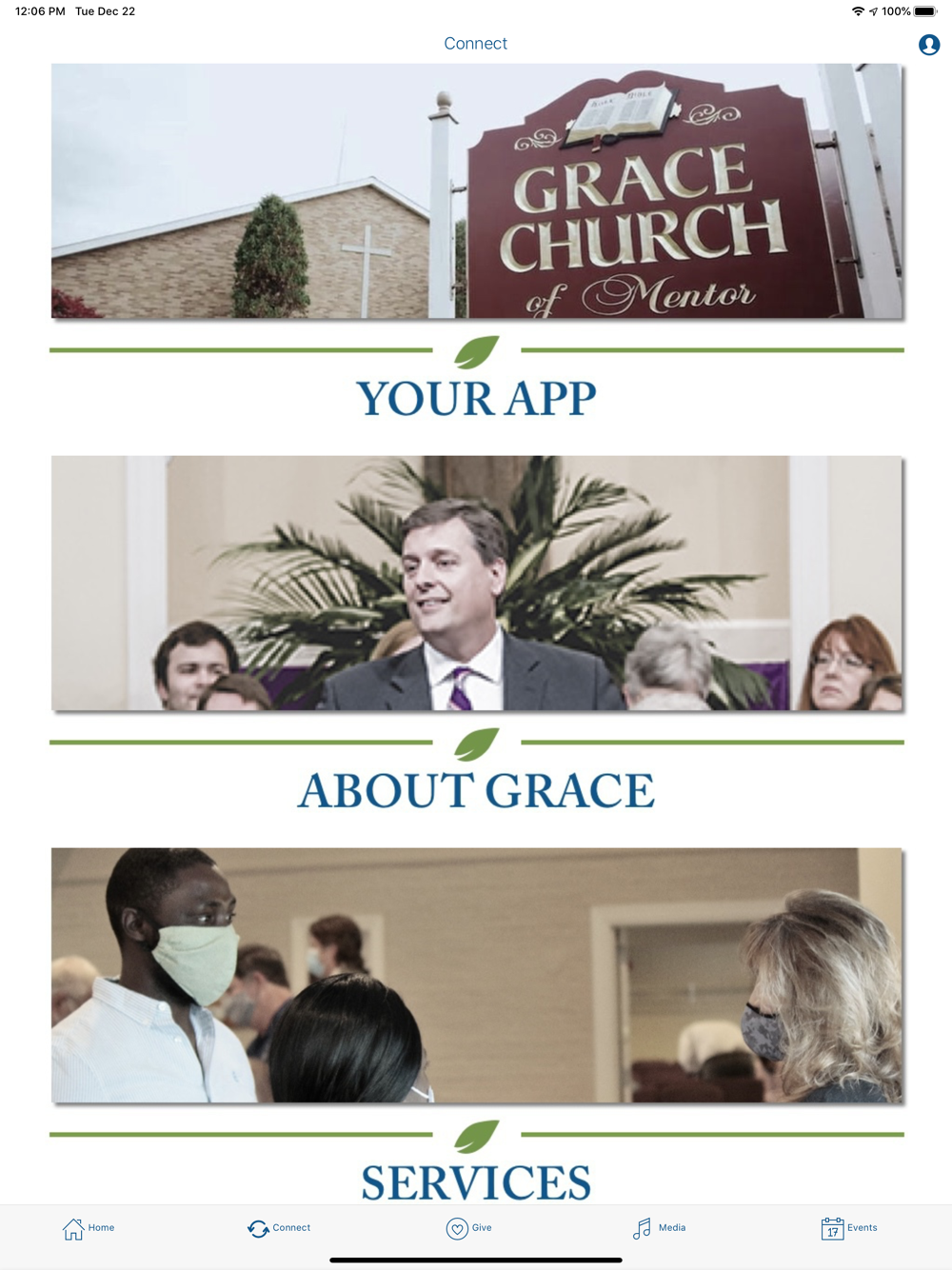Open the user profile icon
Screen dimensions: 952x1270
pyautogui.click(x=929, y=45)
